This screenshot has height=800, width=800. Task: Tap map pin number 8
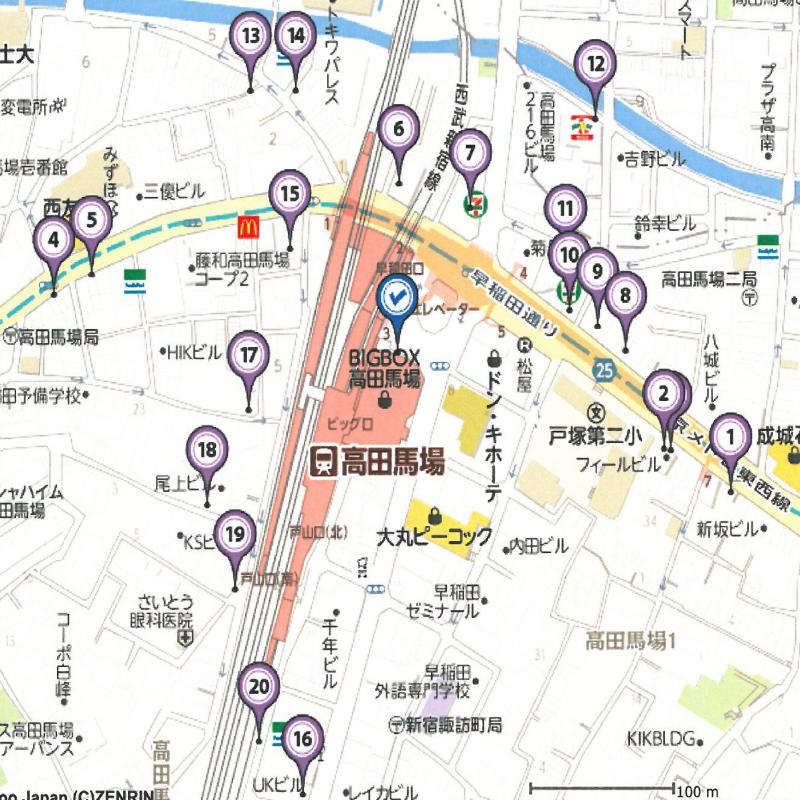pos(625,295)
